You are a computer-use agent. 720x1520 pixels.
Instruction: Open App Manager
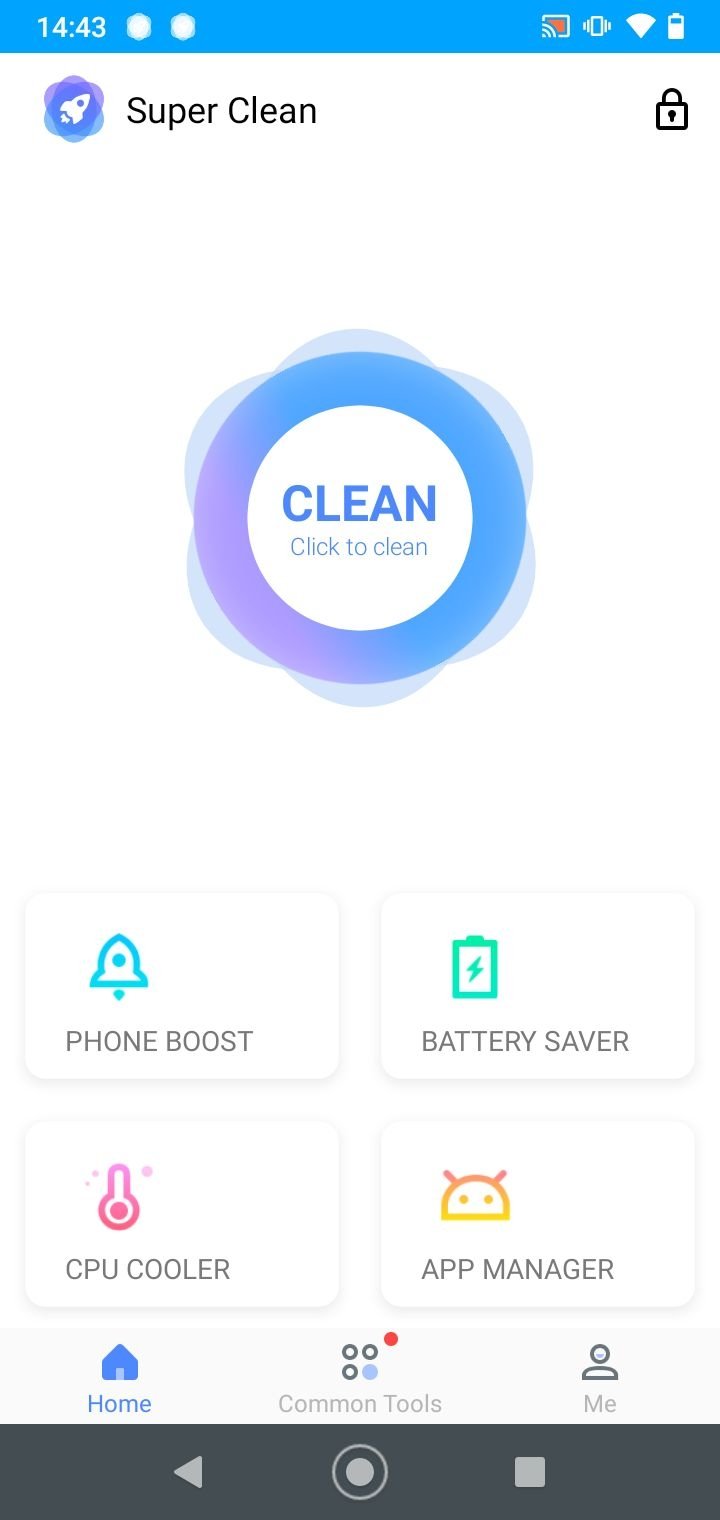538,1214
